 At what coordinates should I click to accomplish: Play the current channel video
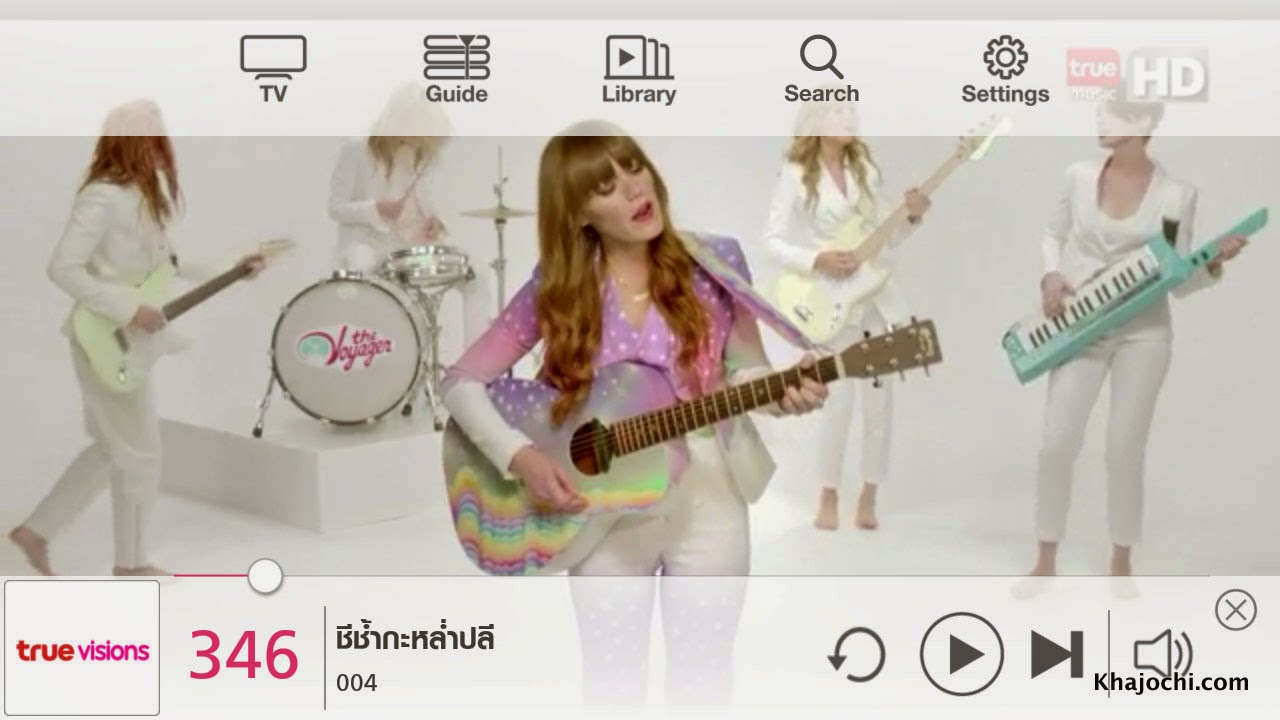961,655
